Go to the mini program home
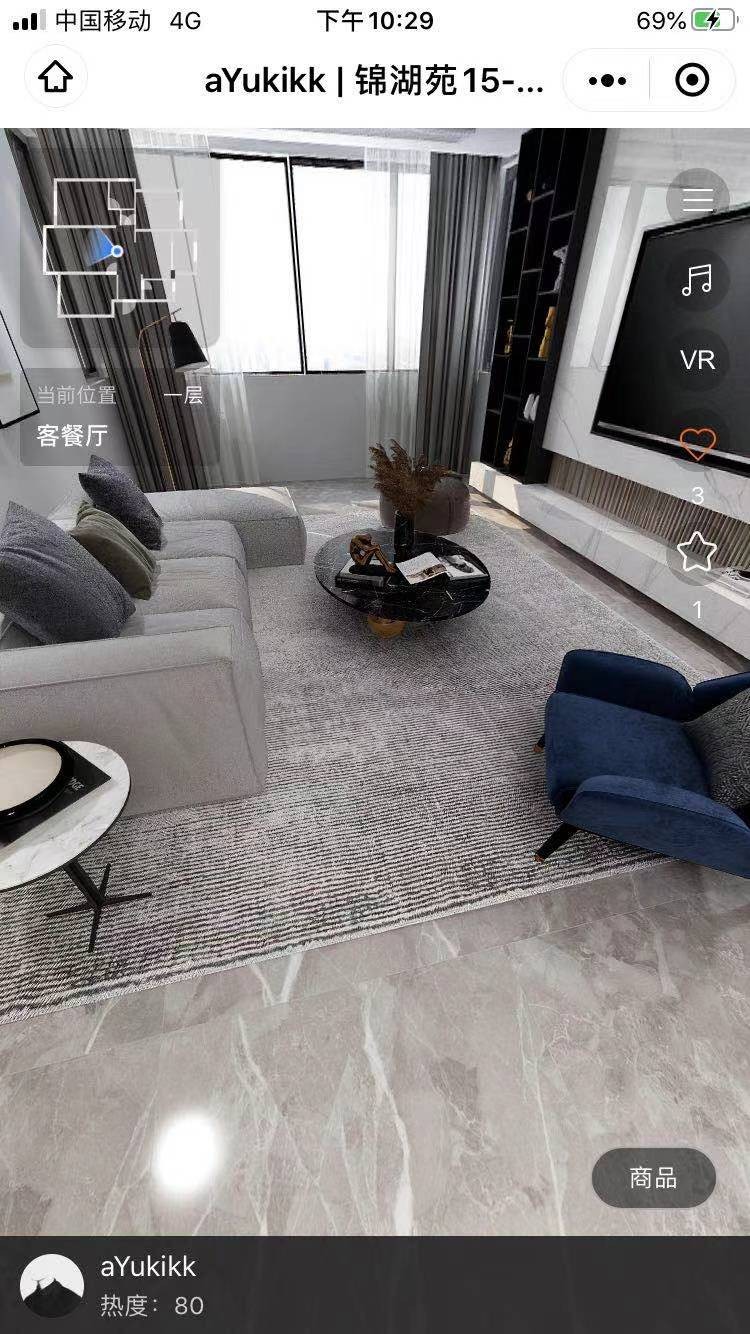The width and height of the screenshot is (750, 1334). 56,78
